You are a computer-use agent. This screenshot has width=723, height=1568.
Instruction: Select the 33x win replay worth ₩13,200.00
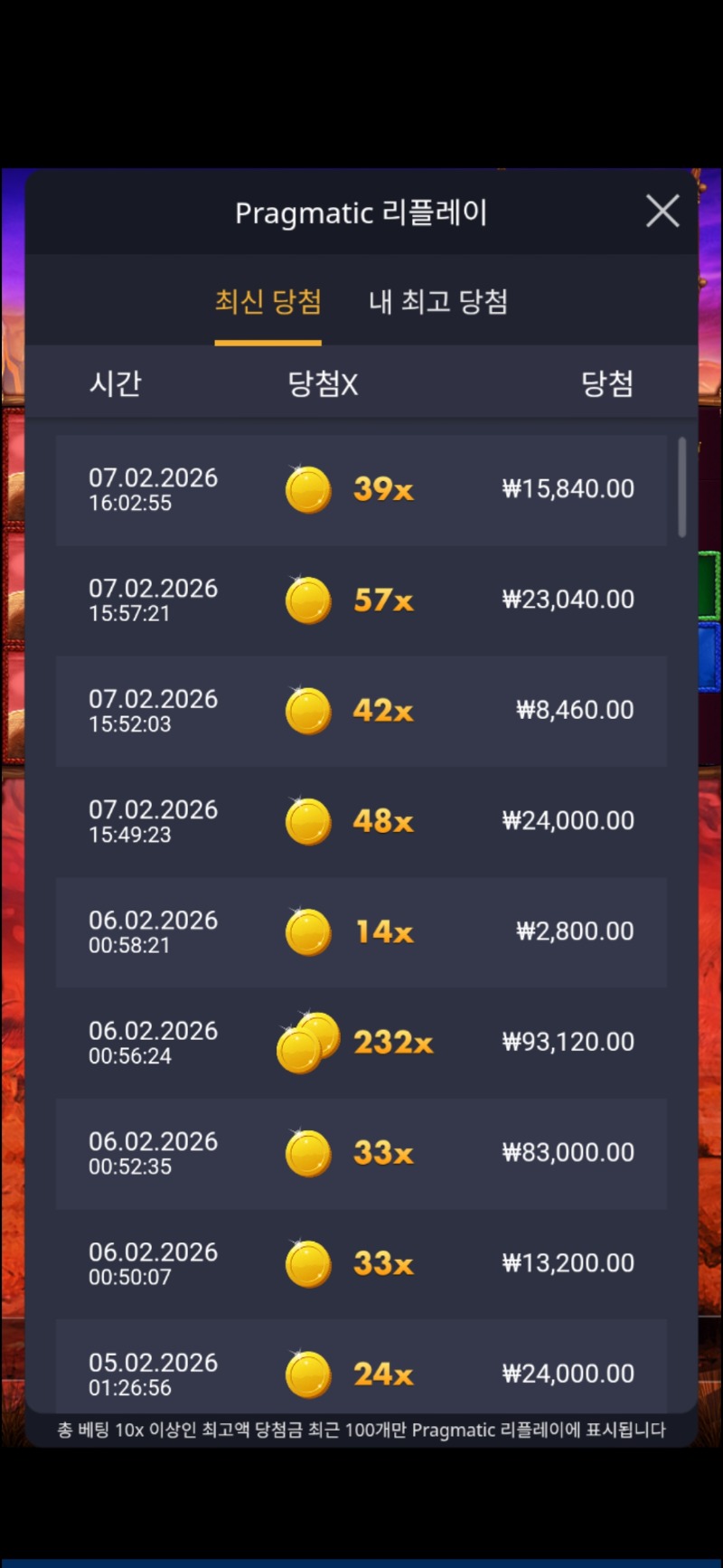[x=361, y=1263]
